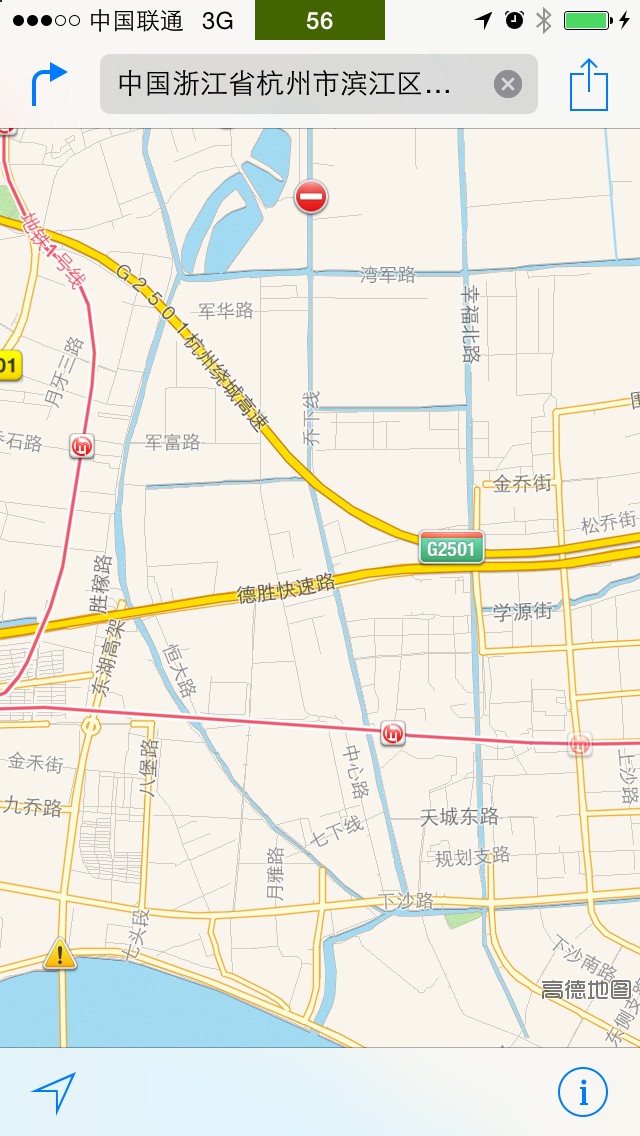This screenshot has height=1136, width=640.
Task: Tap the road closure marker
Action: pyautogui.click(x=311, y=197)
